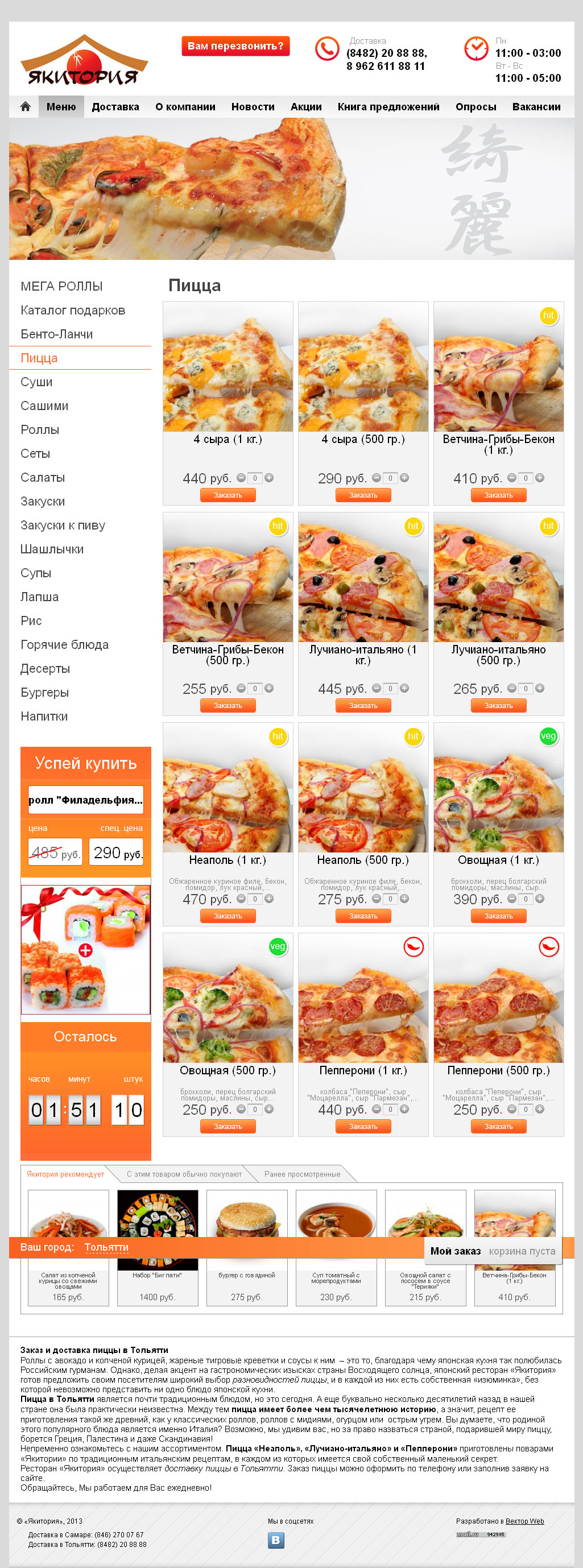Order Неаполь (500 гр.) pizza

point(363,916)
